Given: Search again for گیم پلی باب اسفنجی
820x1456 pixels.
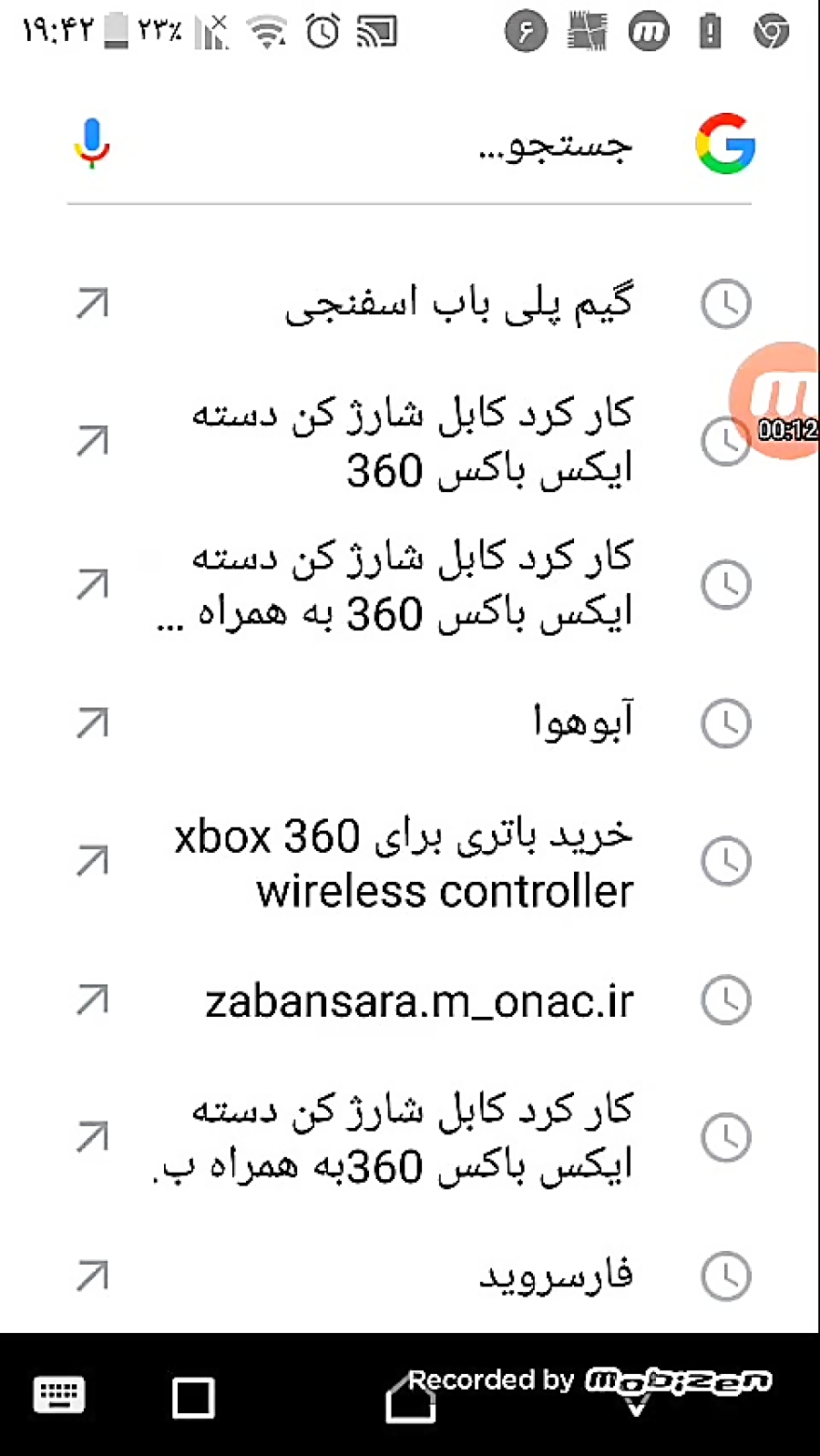Looking at the screenshot, I should click(410, 303).
